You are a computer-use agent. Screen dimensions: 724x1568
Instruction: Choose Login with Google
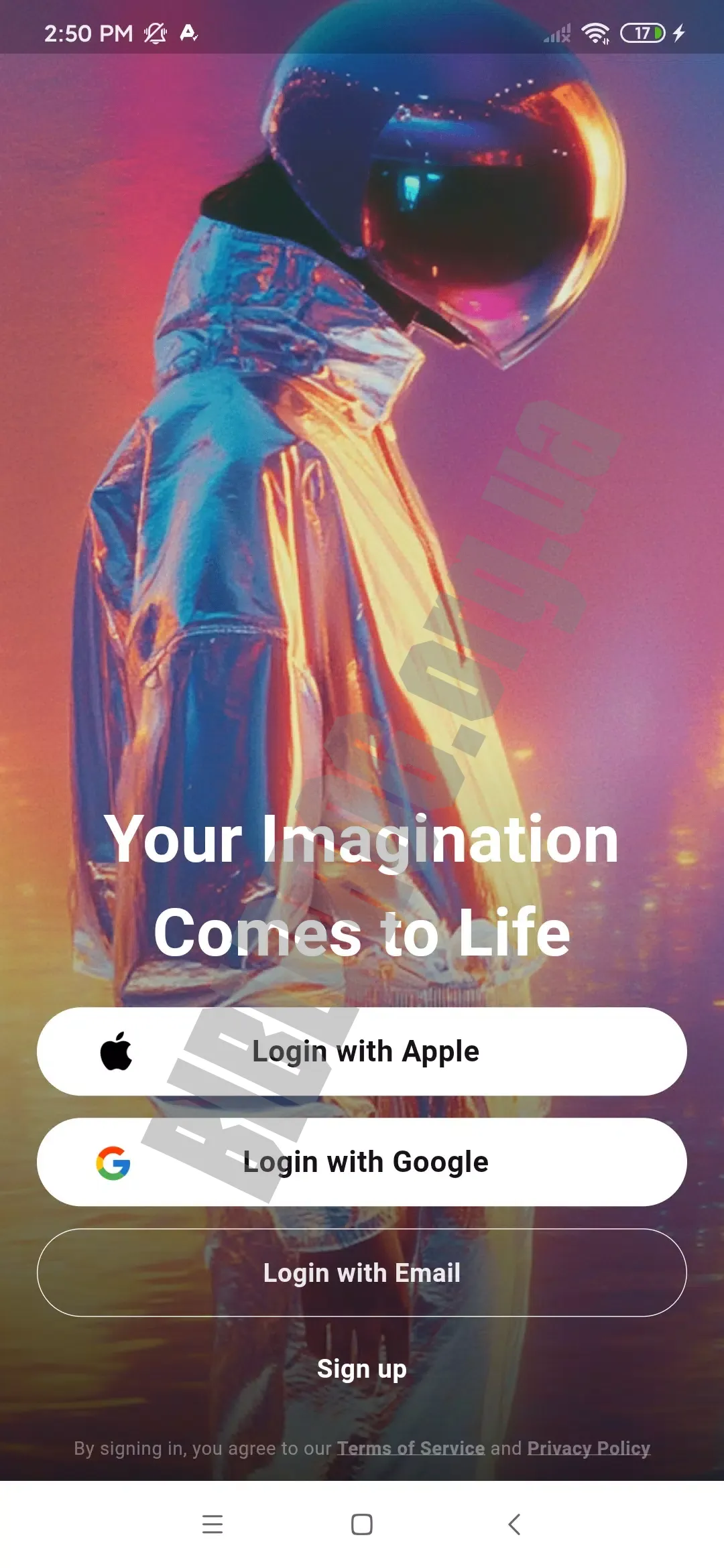point(362,1162)
